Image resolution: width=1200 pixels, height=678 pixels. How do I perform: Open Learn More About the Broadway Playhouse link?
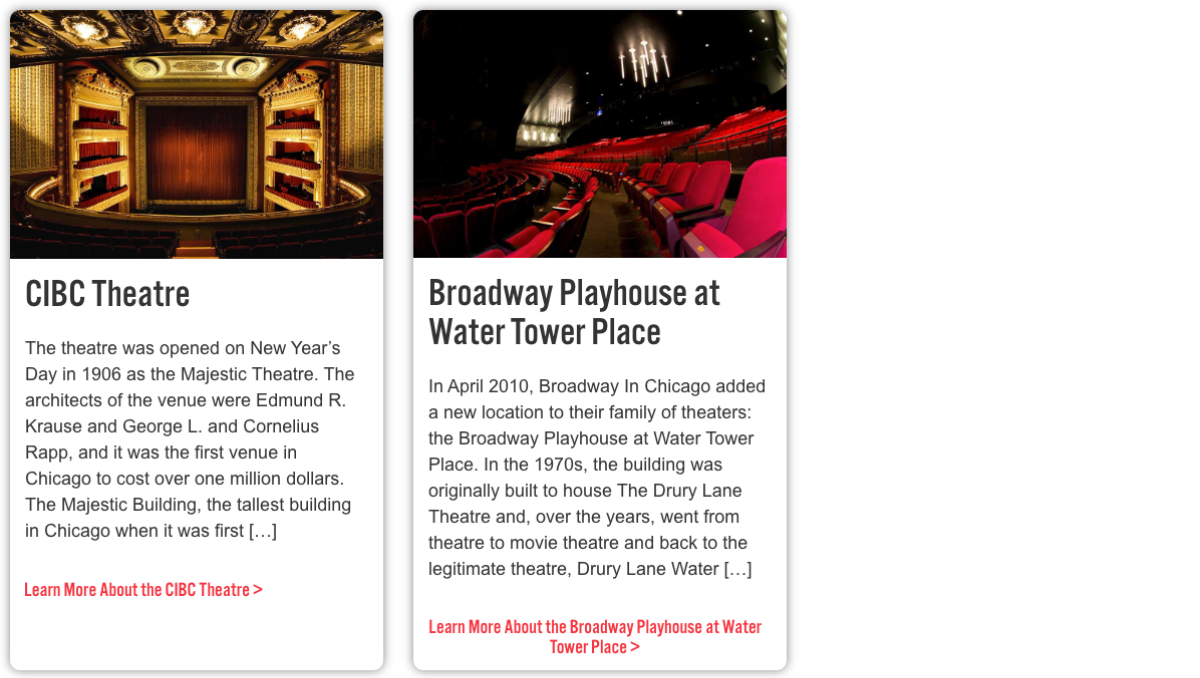point(594,636)
